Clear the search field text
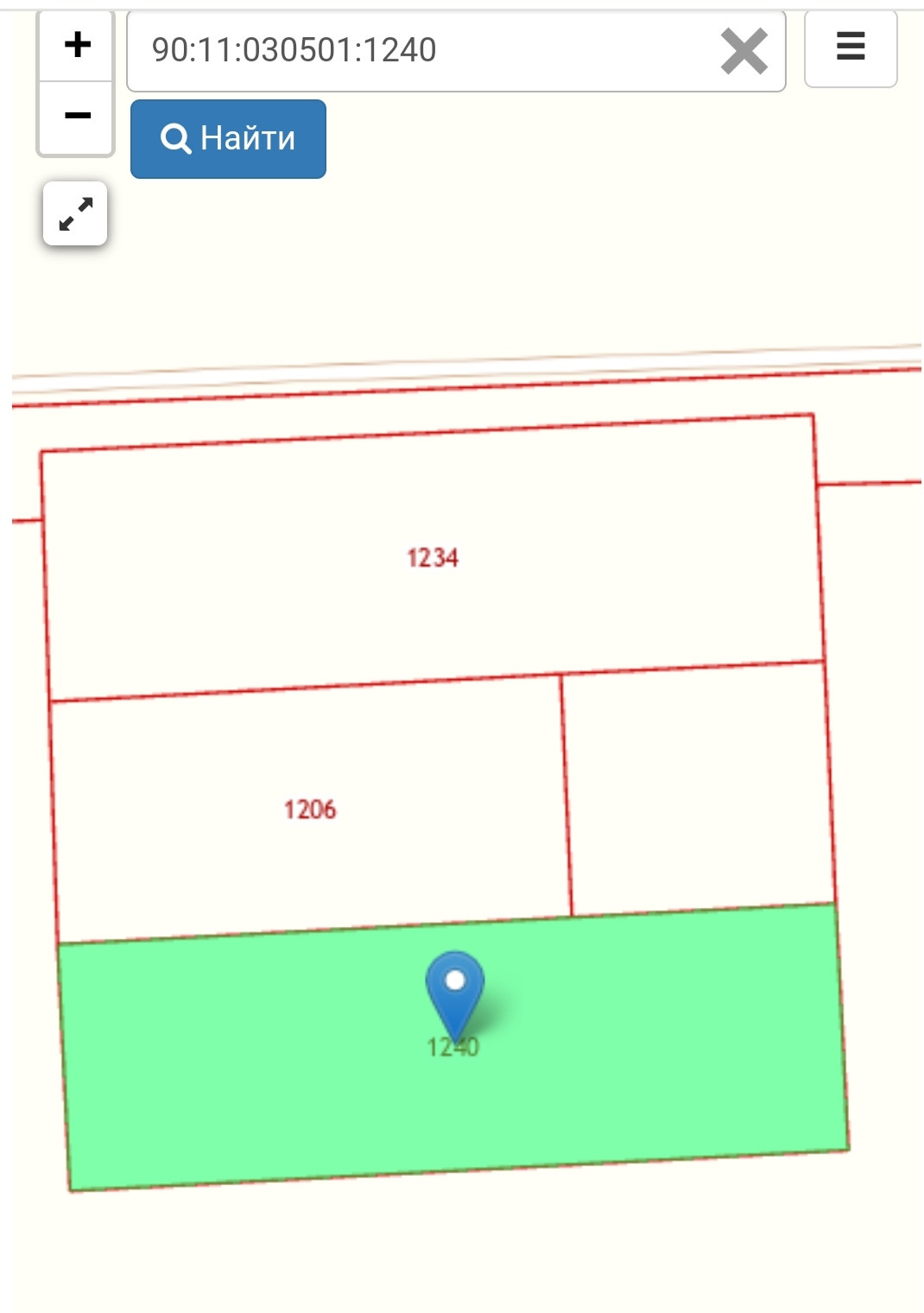 (744, 50)
